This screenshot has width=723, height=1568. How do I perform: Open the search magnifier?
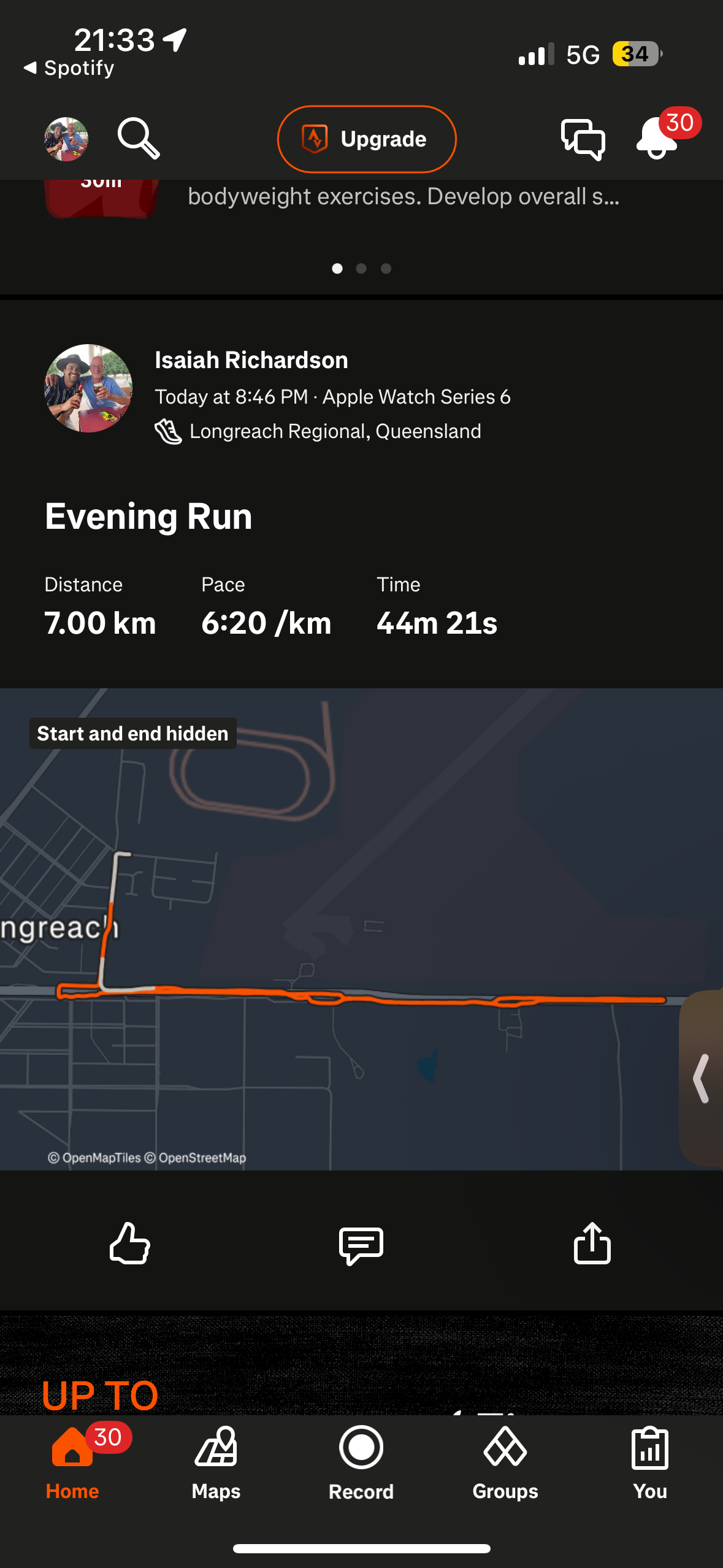pos(139,139)
